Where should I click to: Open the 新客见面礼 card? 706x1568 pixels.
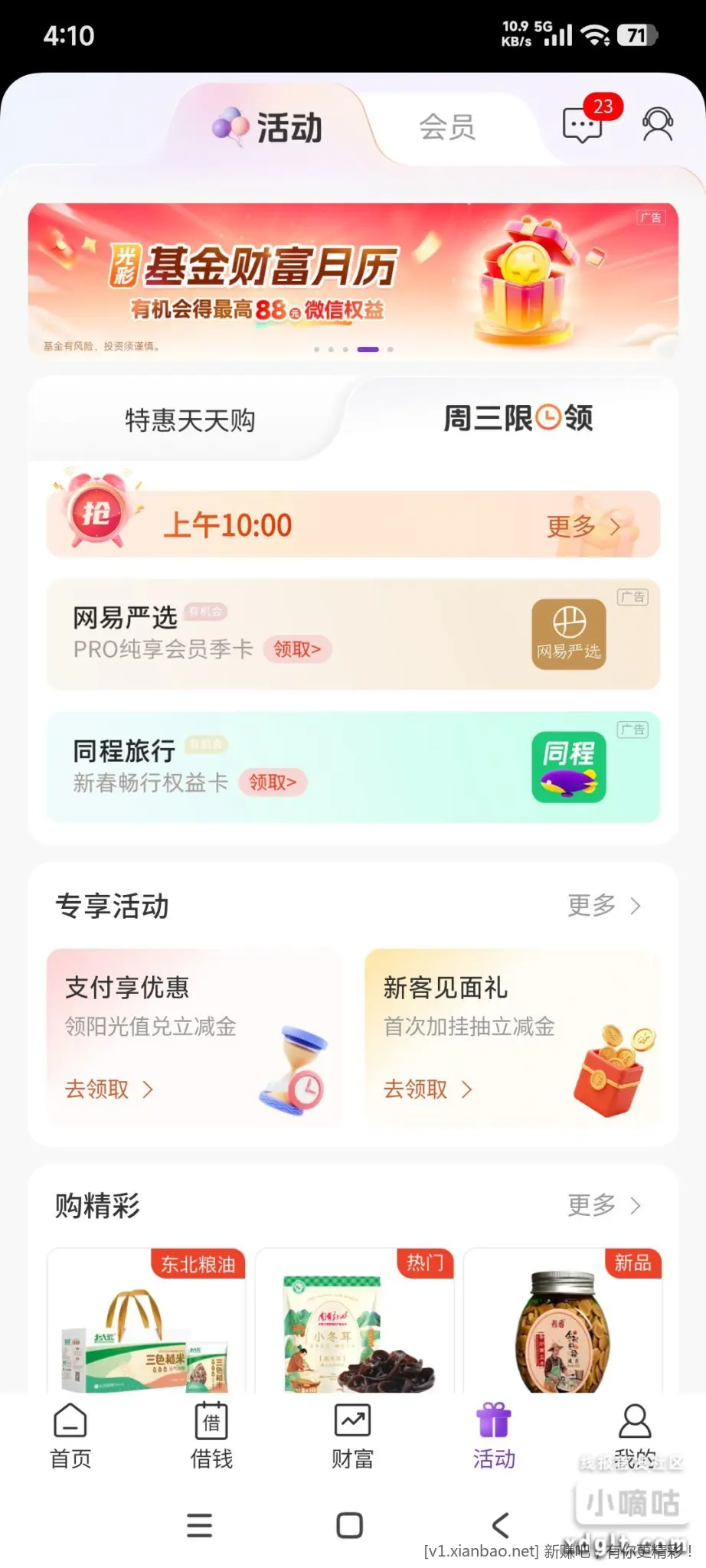513,1037
